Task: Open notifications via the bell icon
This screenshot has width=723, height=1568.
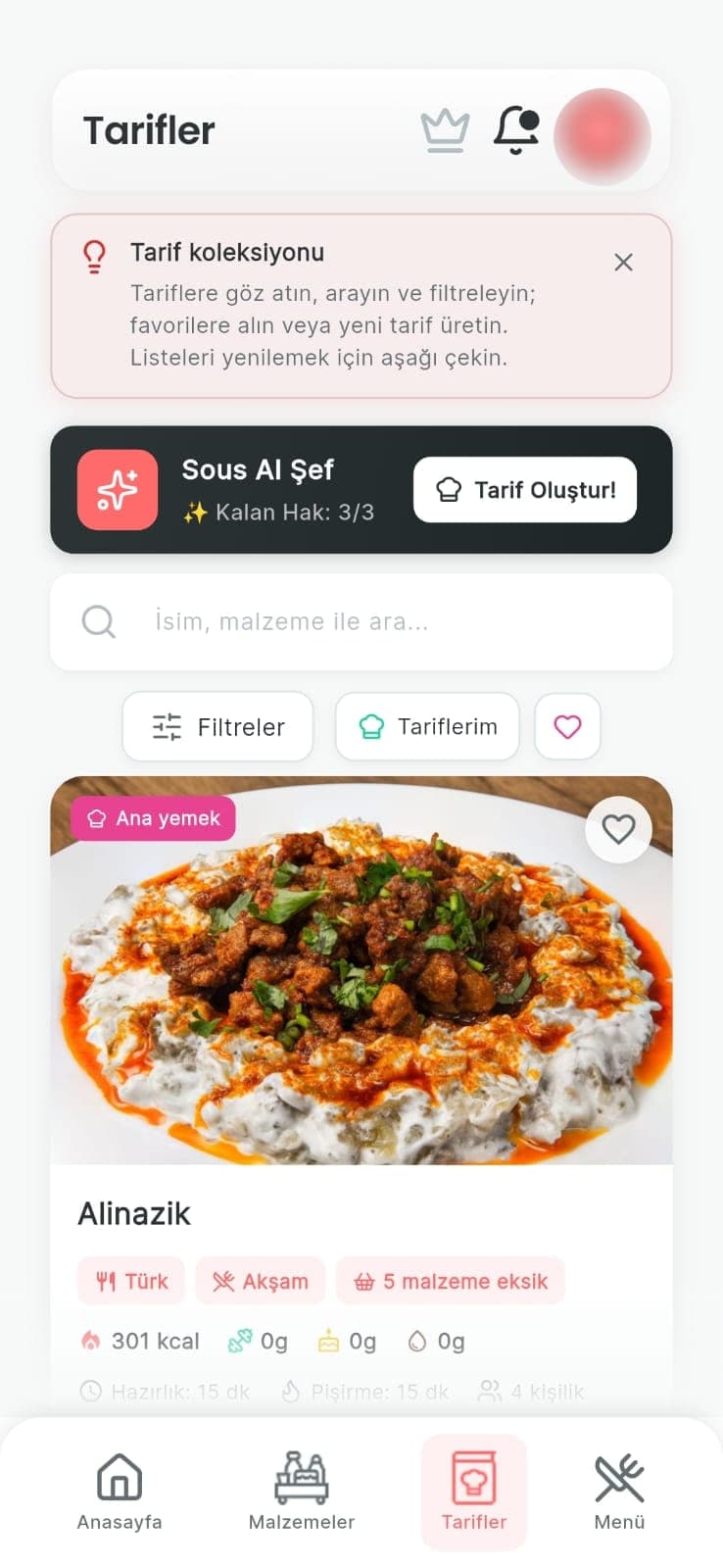Action: click(514, 132)
